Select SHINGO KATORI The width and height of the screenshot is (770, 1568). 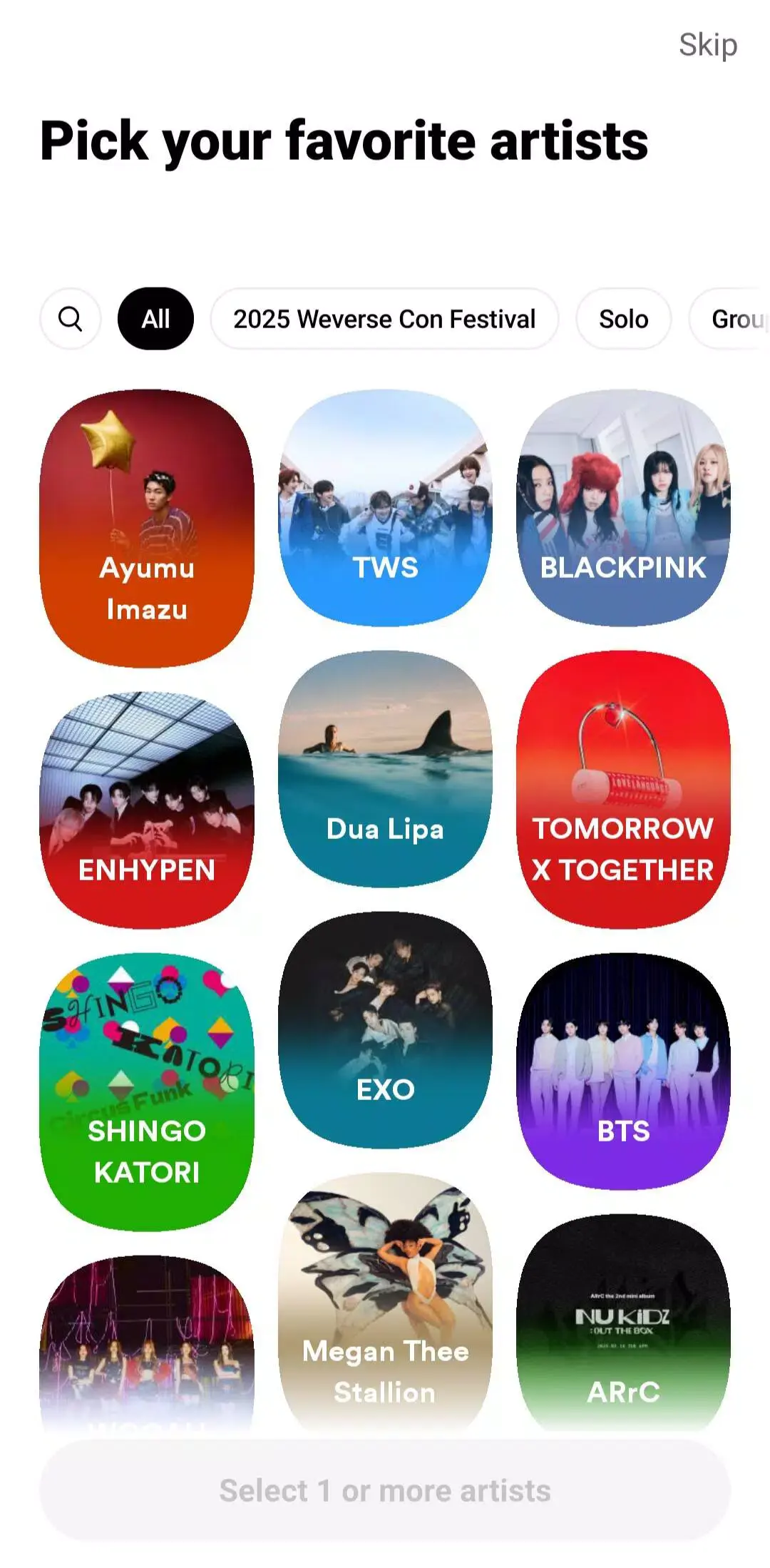coord(147,1091)
